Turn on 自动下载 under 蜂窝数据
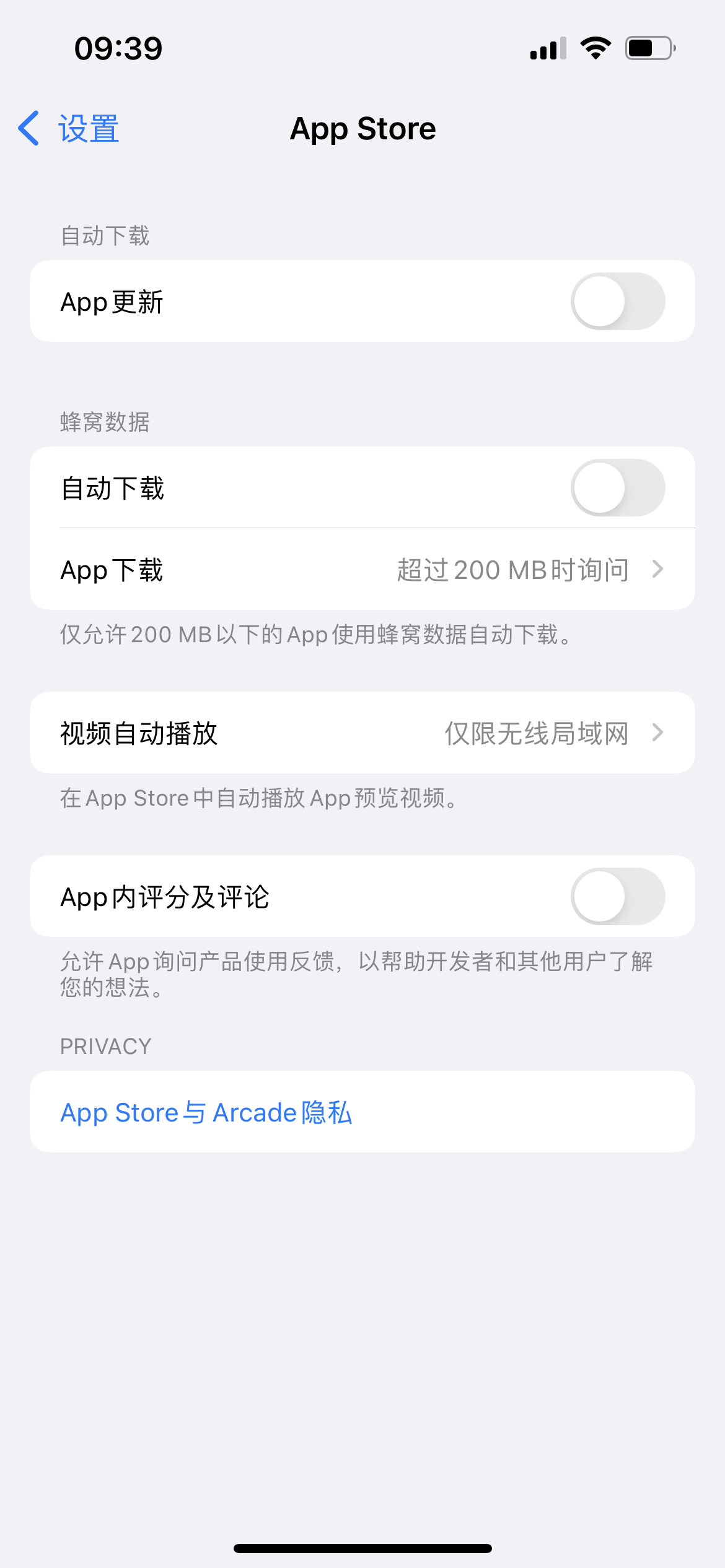The width and height of the screenshot is (725, 1568). click(617, 488)
